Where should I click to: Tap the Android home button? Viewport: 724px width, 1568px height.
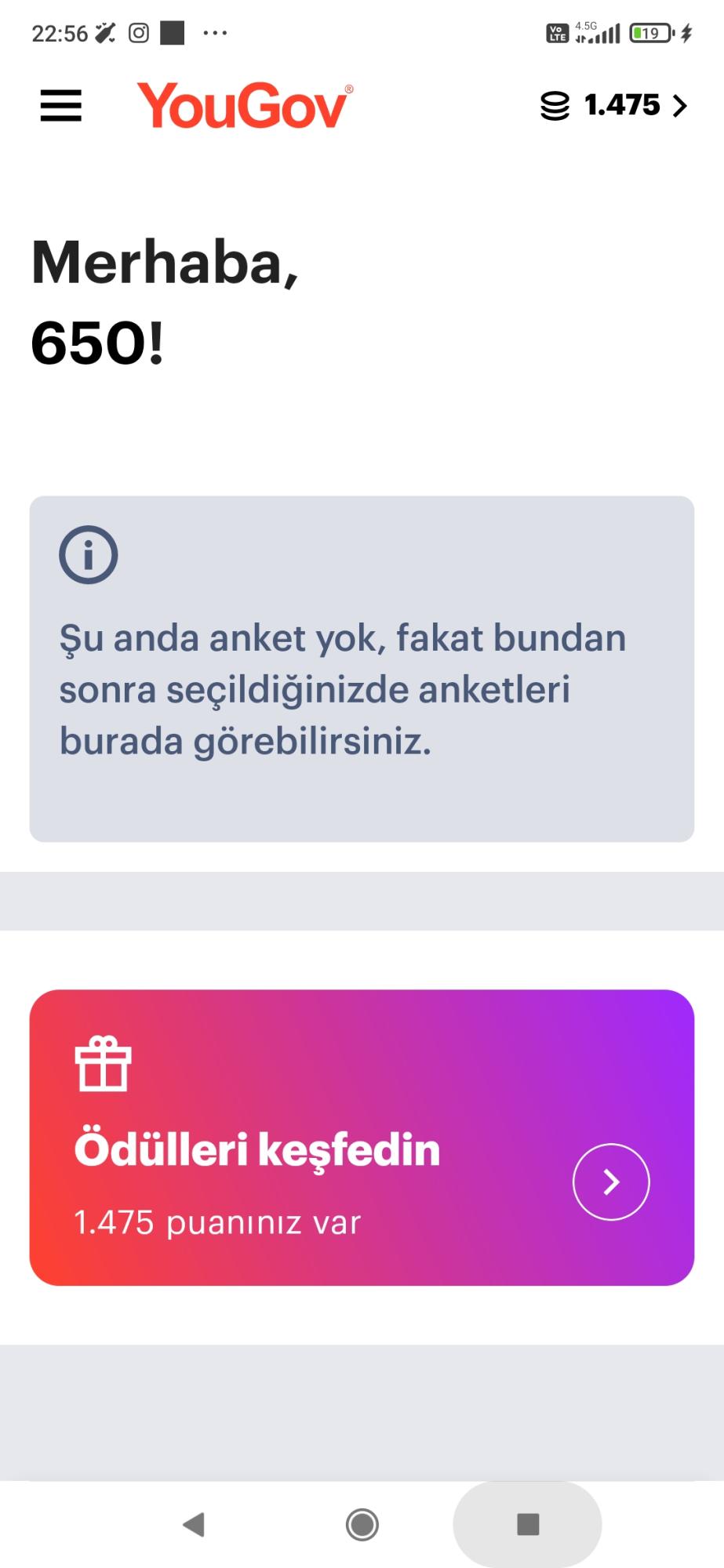(x=362, y=1523)
